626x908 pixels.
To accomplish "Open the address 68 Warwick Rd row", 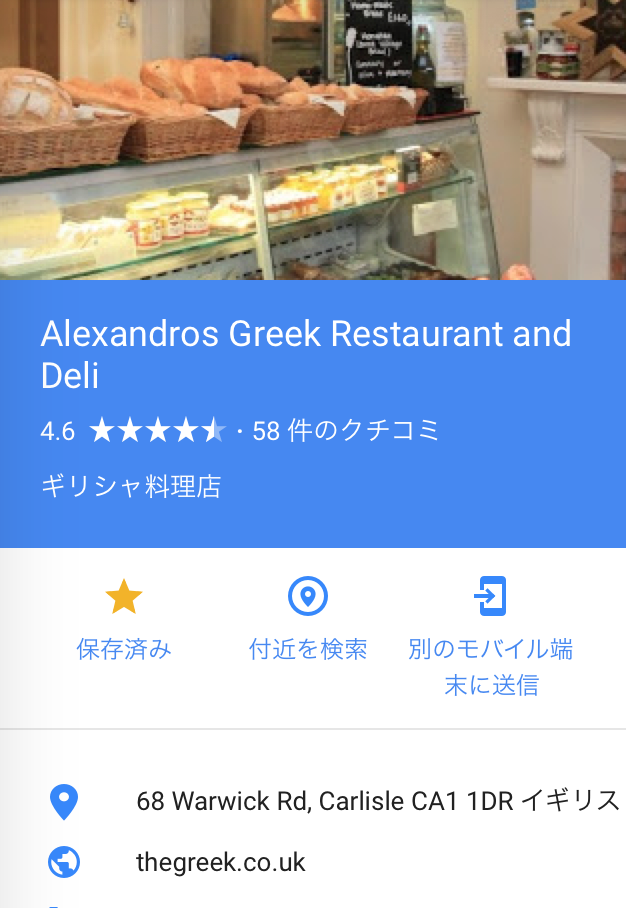I will [x=377, y=801].
